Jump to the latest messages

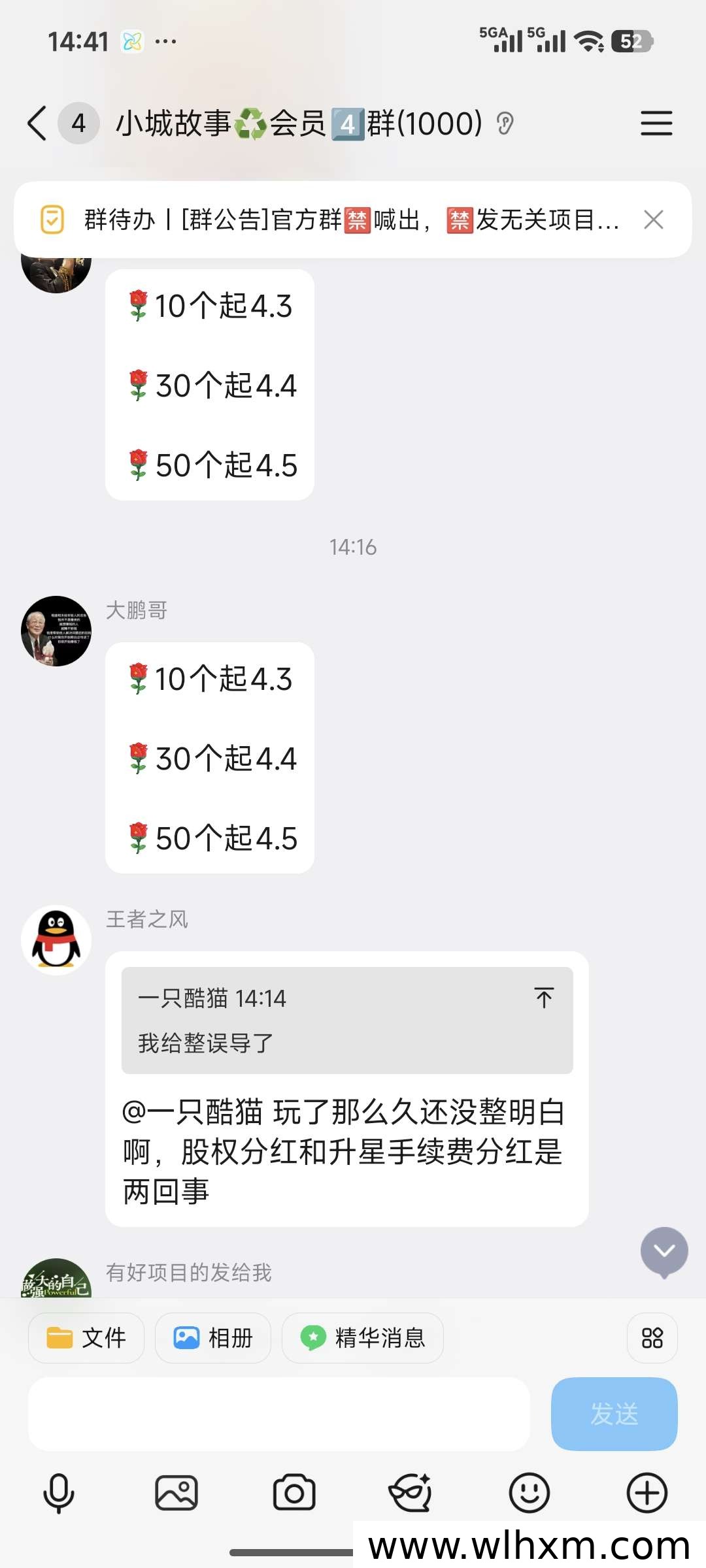coord(664,1251)
